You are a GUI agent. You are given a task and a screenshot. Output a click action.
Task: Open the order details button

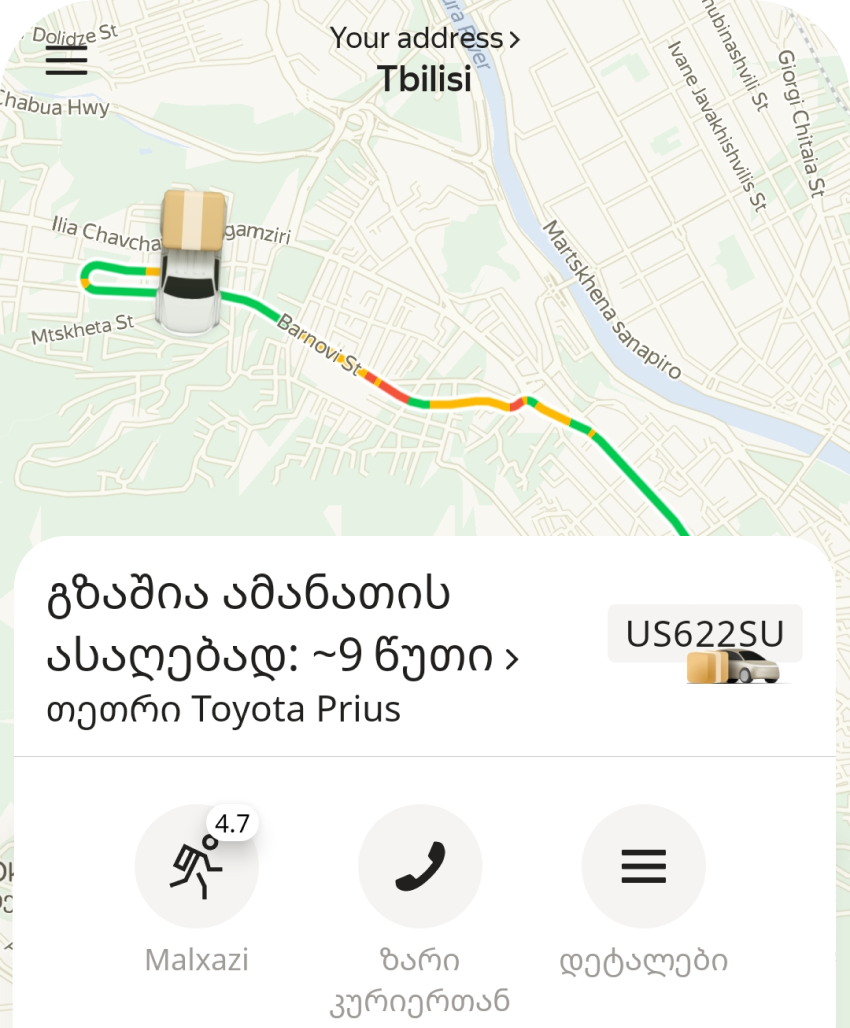point(644,867)
